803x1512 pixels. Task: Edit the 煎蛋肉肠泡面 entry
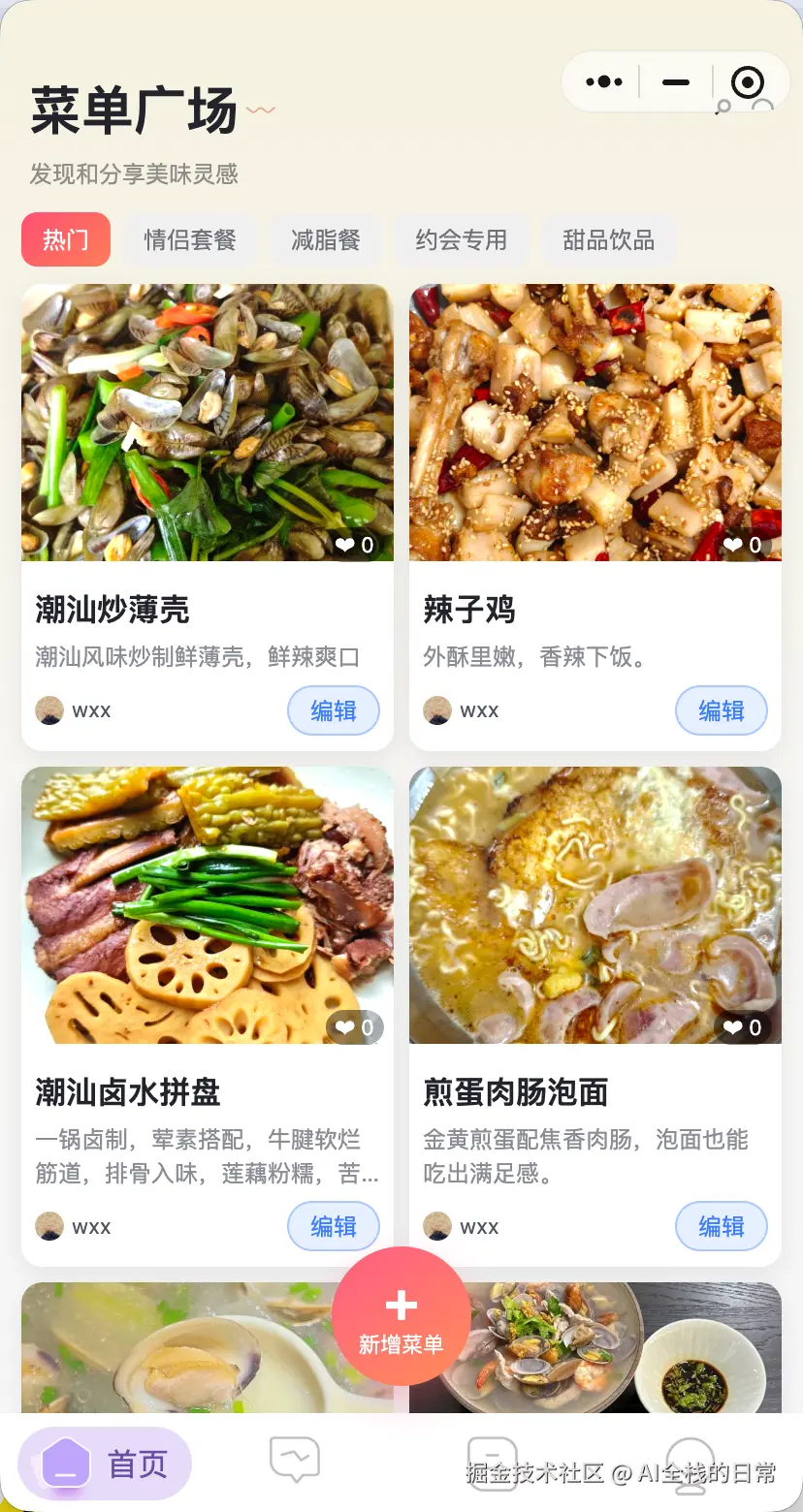click(x=722, y=1226)
